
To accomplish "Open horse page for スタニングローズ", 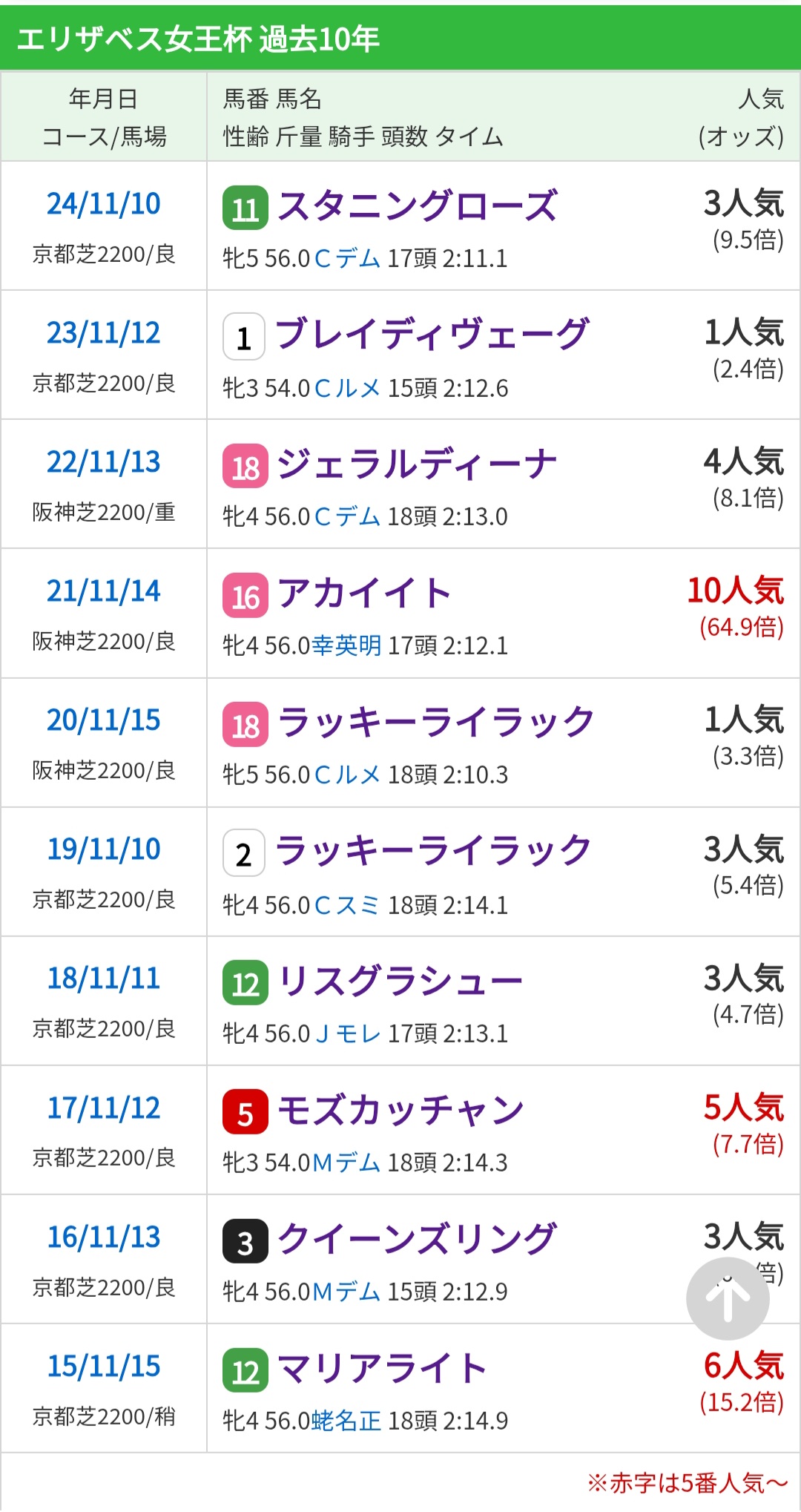I will [417, 206].
